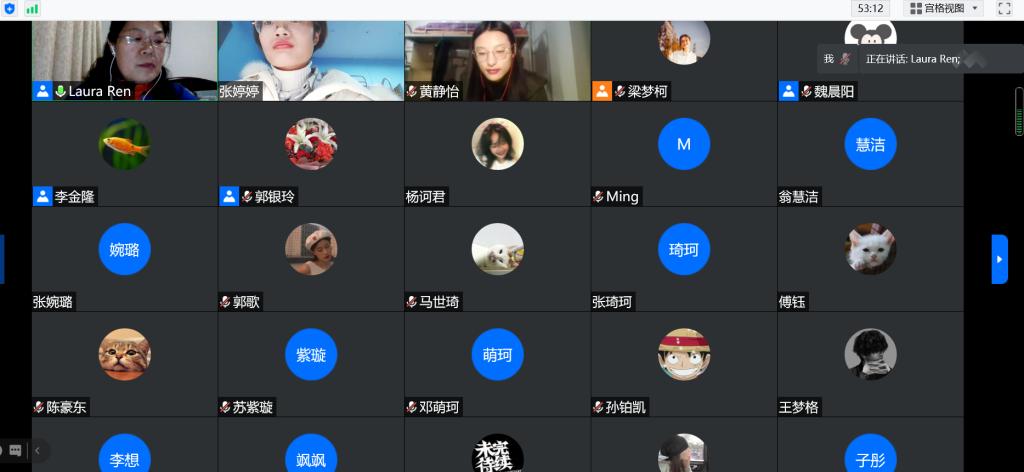This screenshot has height=472, width=1024.
Task: Go to the next page of participants
Action: pyautogui.click(x=999, y=259)
